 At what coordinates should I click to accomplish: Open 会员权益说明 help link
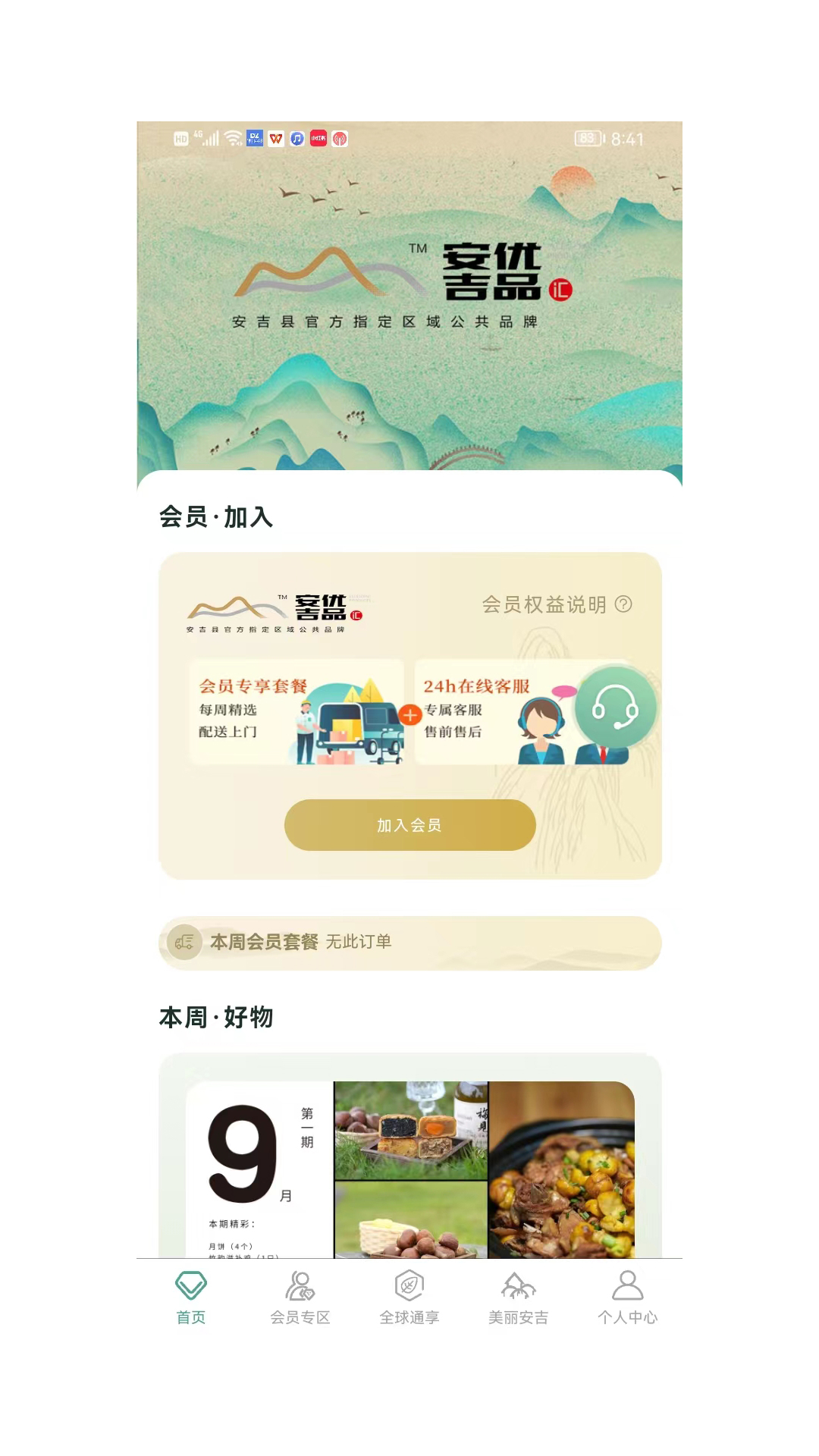(557, 604)
